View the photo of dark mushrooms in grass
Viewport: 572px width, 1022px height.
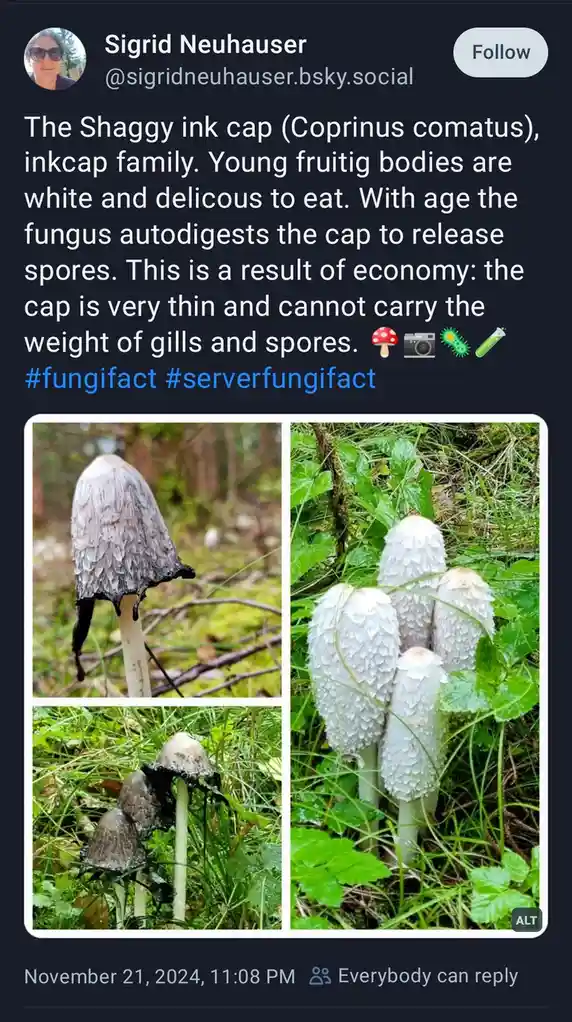click(x=157, y=818)
